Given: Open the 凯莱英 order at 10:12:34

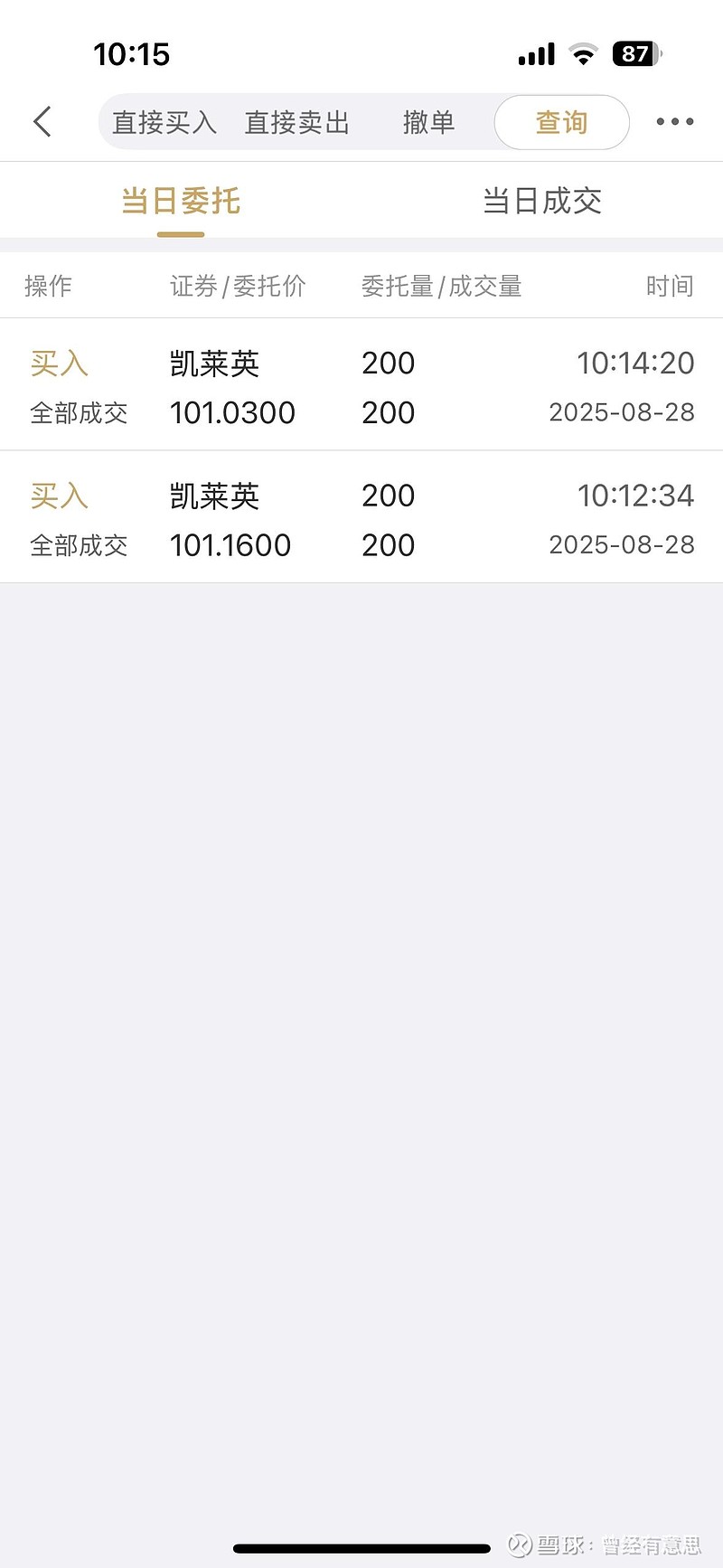Looking at the screenshot, I should 361,517.
